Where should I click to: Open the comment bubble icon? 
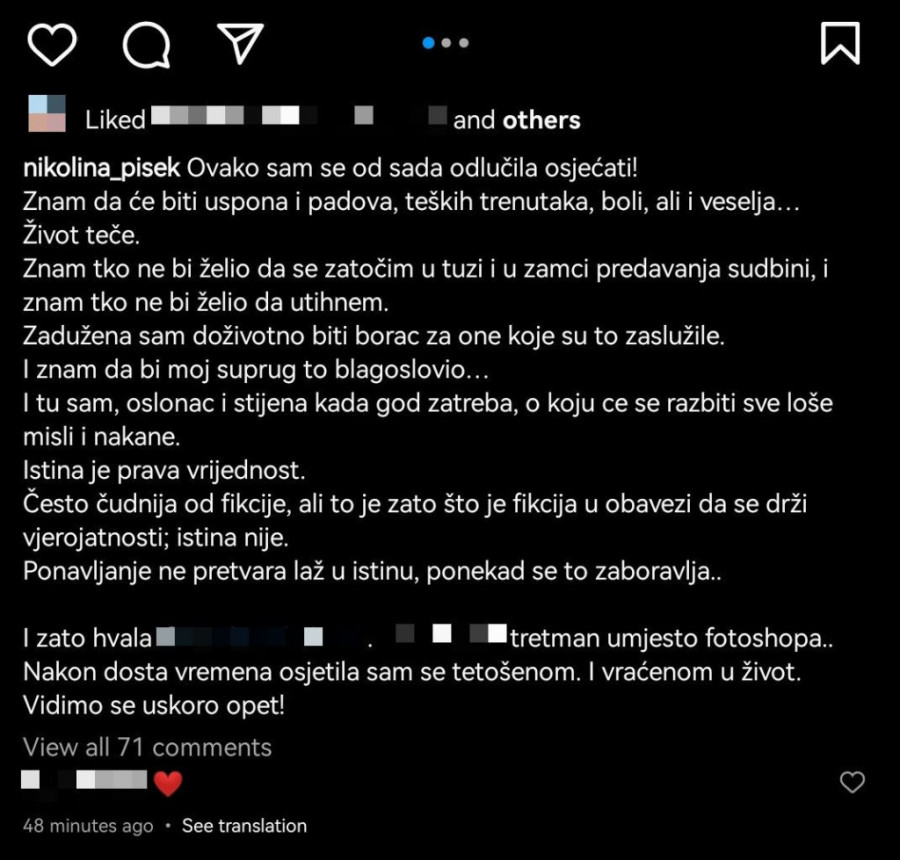coord(146,43)
